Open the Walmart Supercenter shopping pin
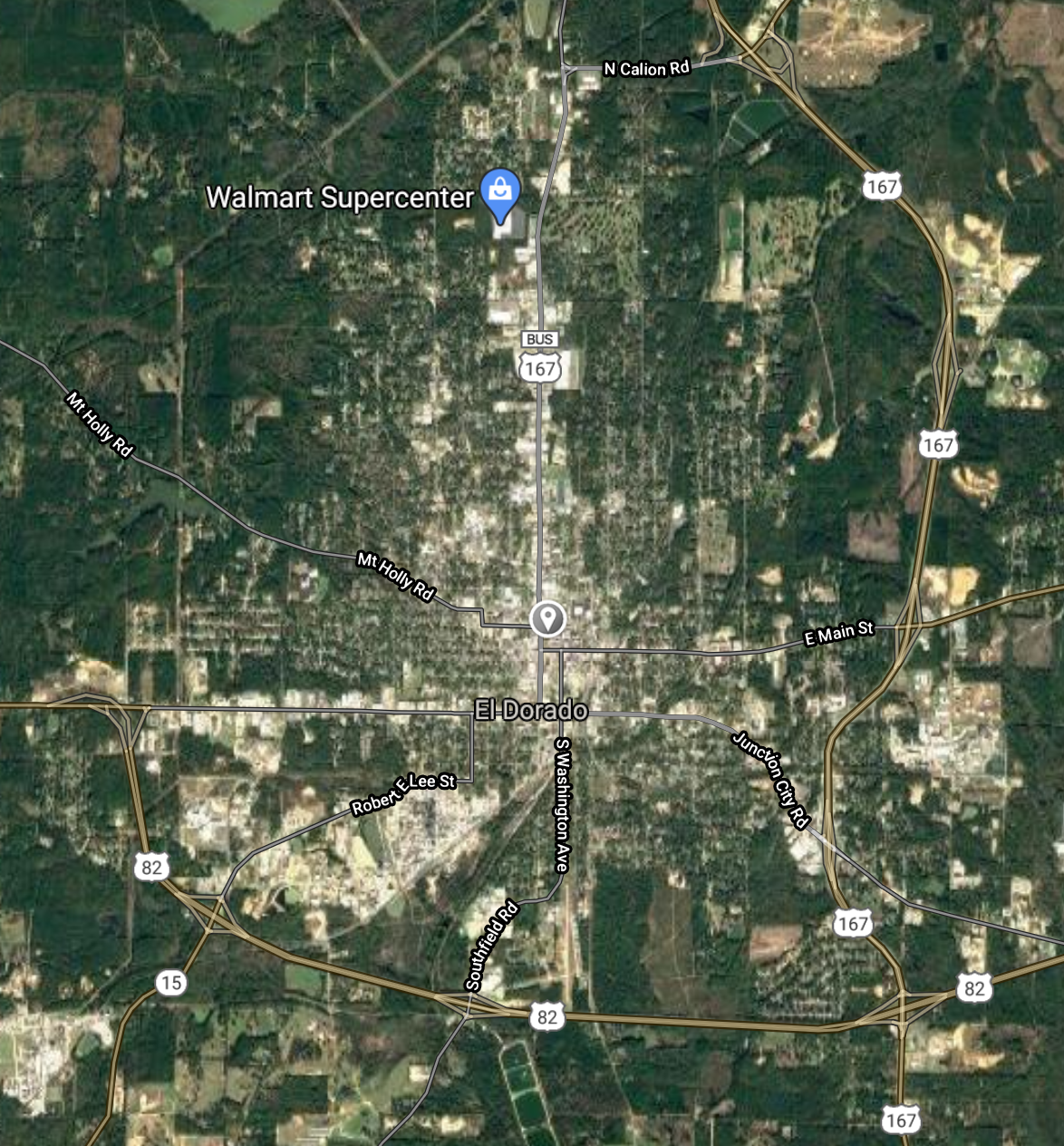Screen dimensions: 1064x1146 498,192
